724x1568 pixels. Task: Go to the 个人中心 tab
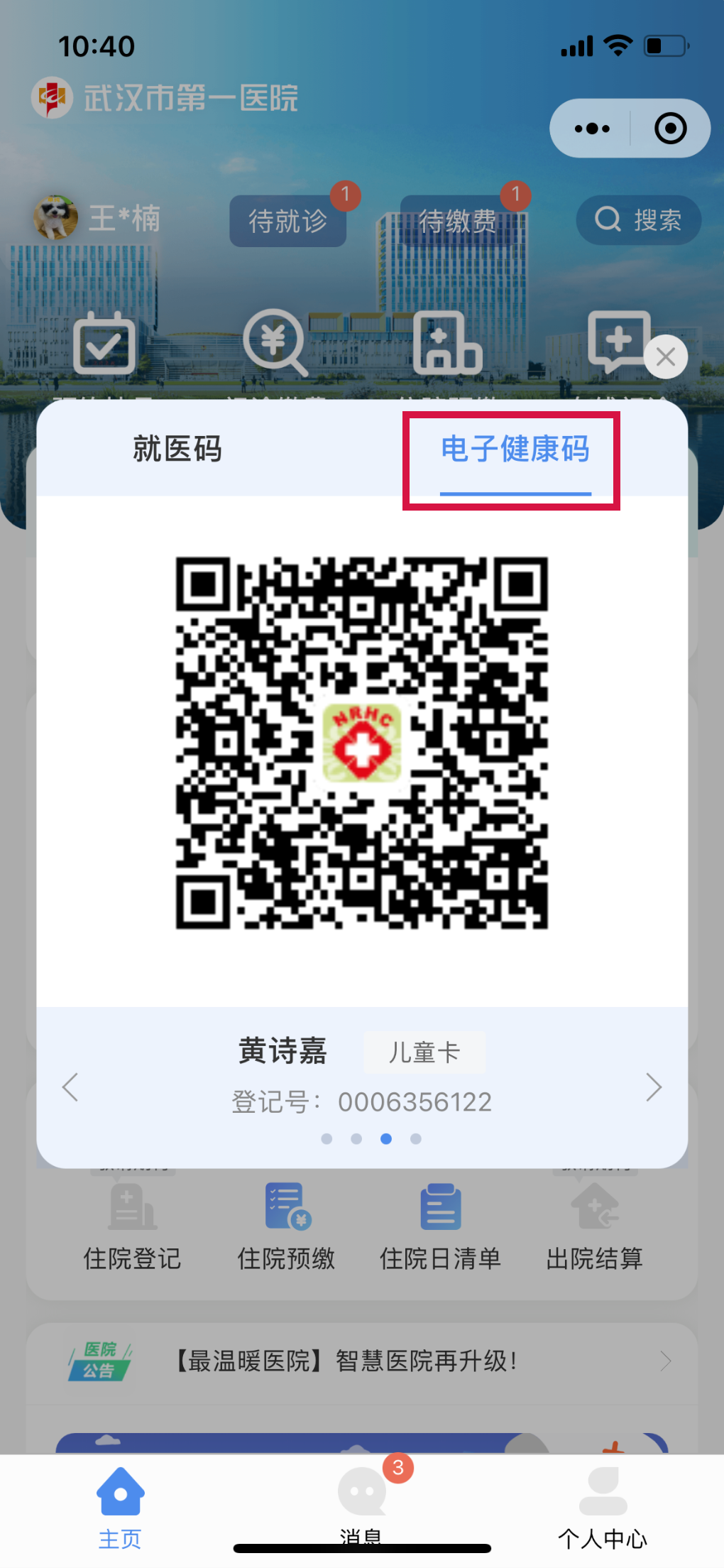(602, 1507)
